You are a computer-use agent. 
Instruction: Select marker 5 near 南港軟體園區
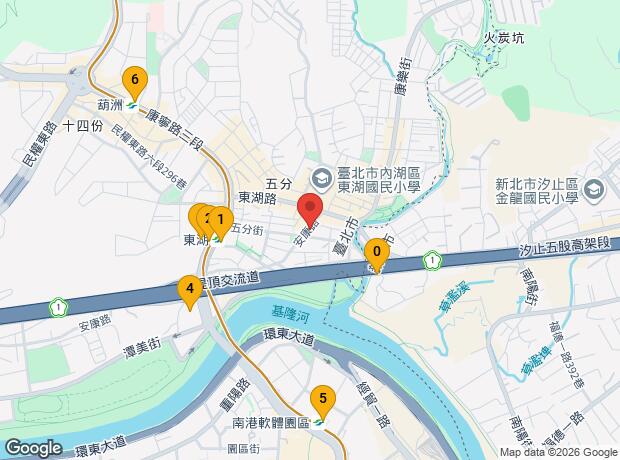(x=323, y=402)
